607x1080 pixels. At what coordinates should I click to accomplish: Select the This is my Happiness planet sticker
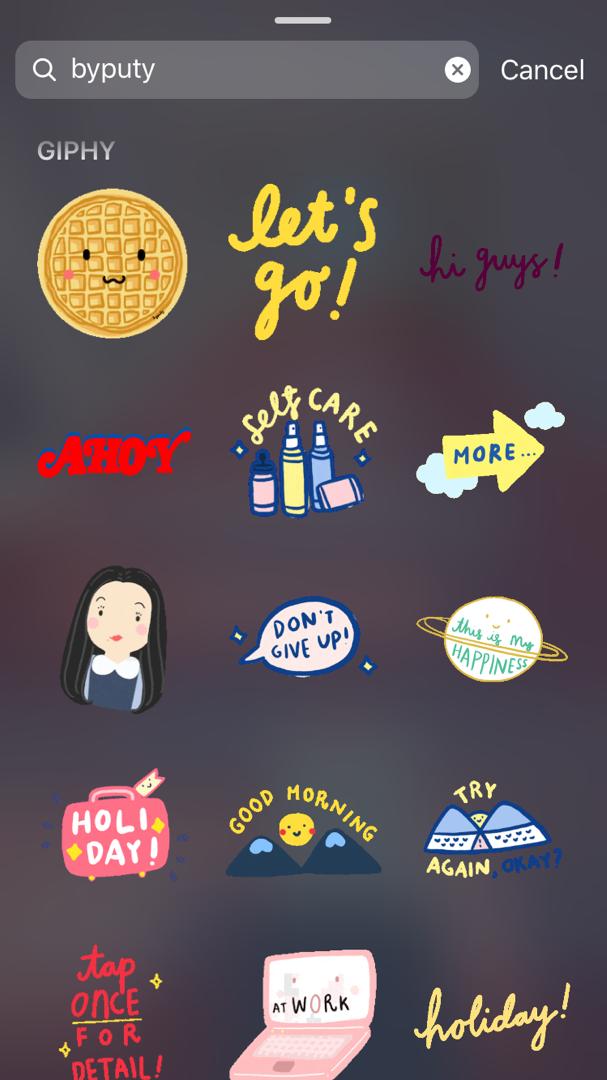[x=491, y=640]
